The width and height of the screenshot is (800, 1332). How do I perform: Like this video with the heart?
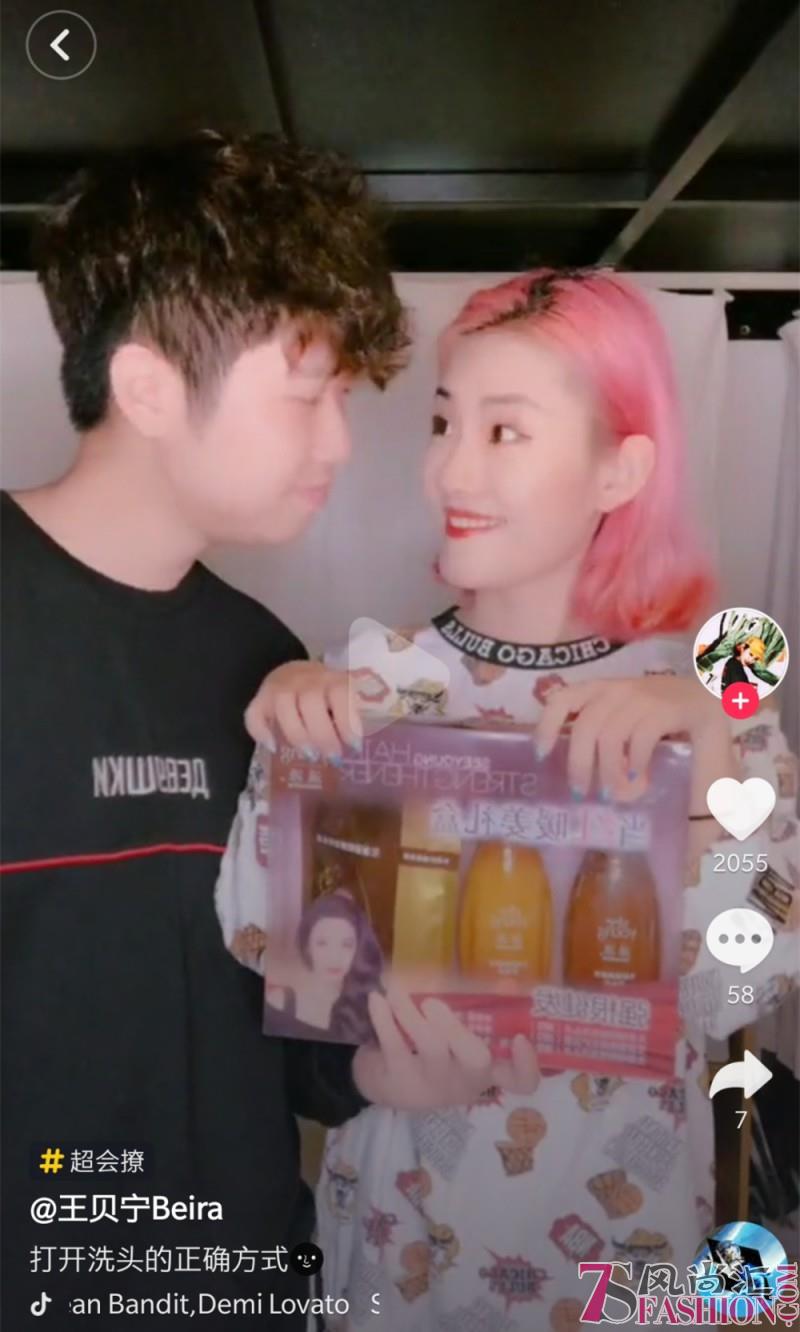(740, 808)
